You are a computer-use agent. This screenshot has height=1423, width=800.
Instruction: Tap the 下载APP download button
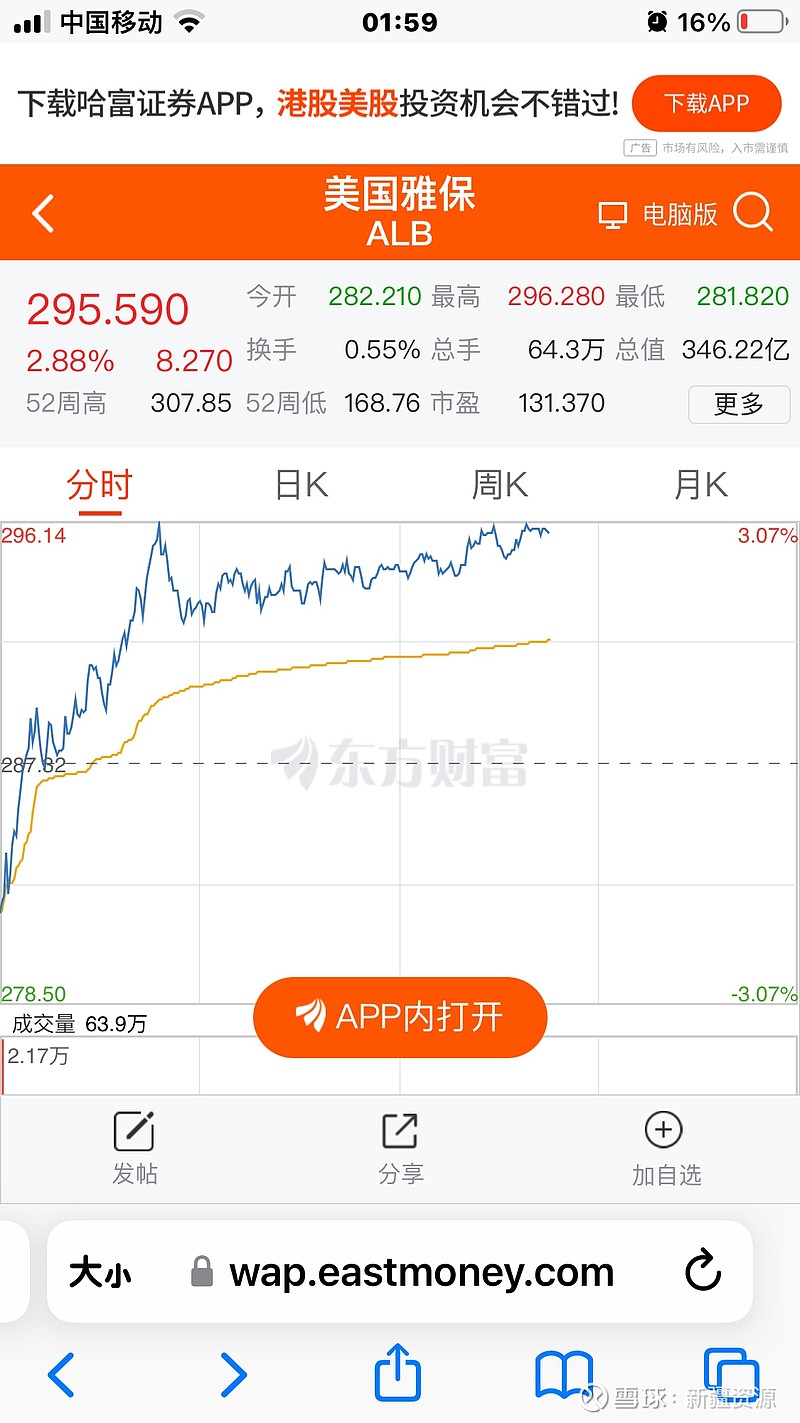(x=706, y=103)
